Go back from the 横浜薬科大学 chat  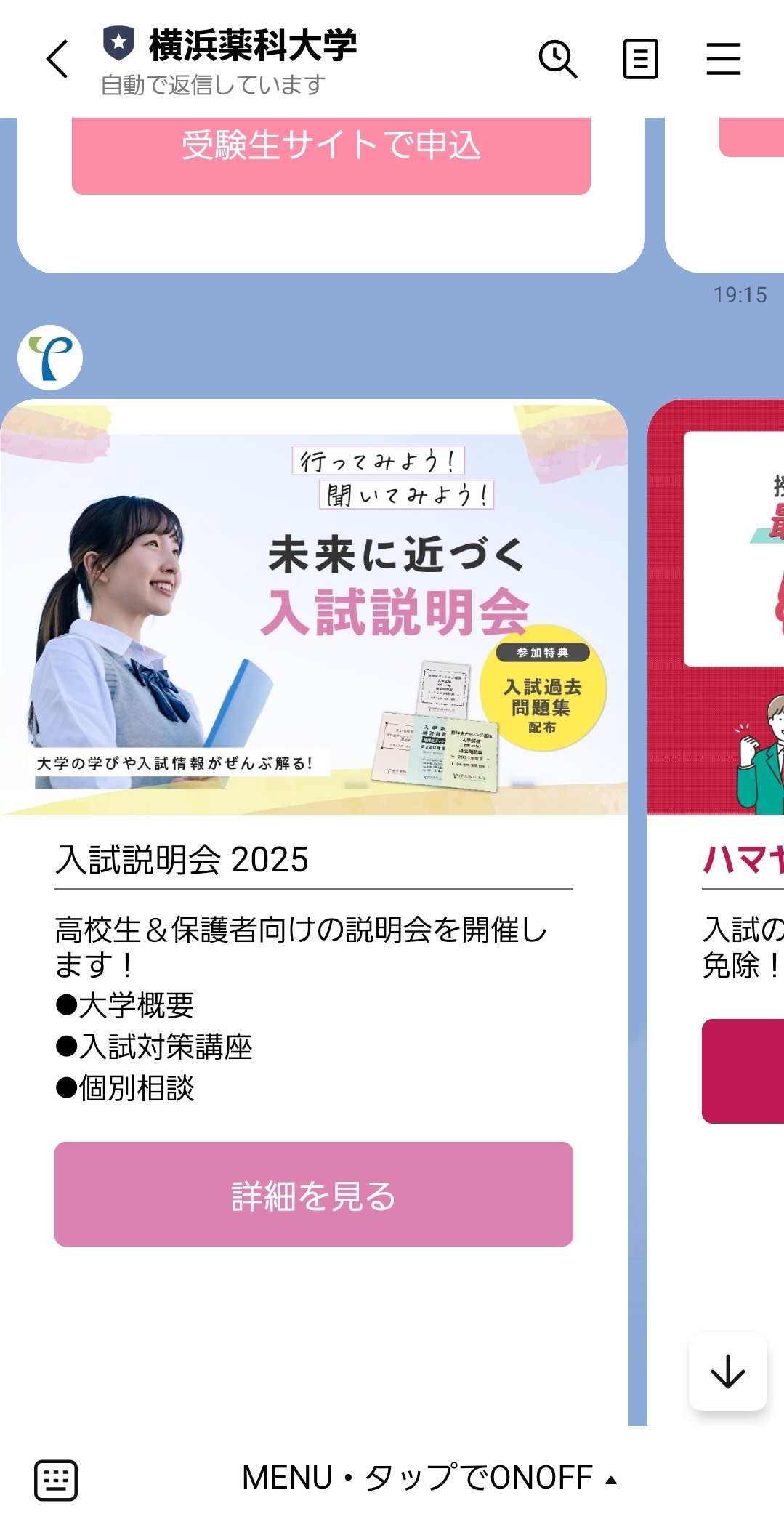57,60
